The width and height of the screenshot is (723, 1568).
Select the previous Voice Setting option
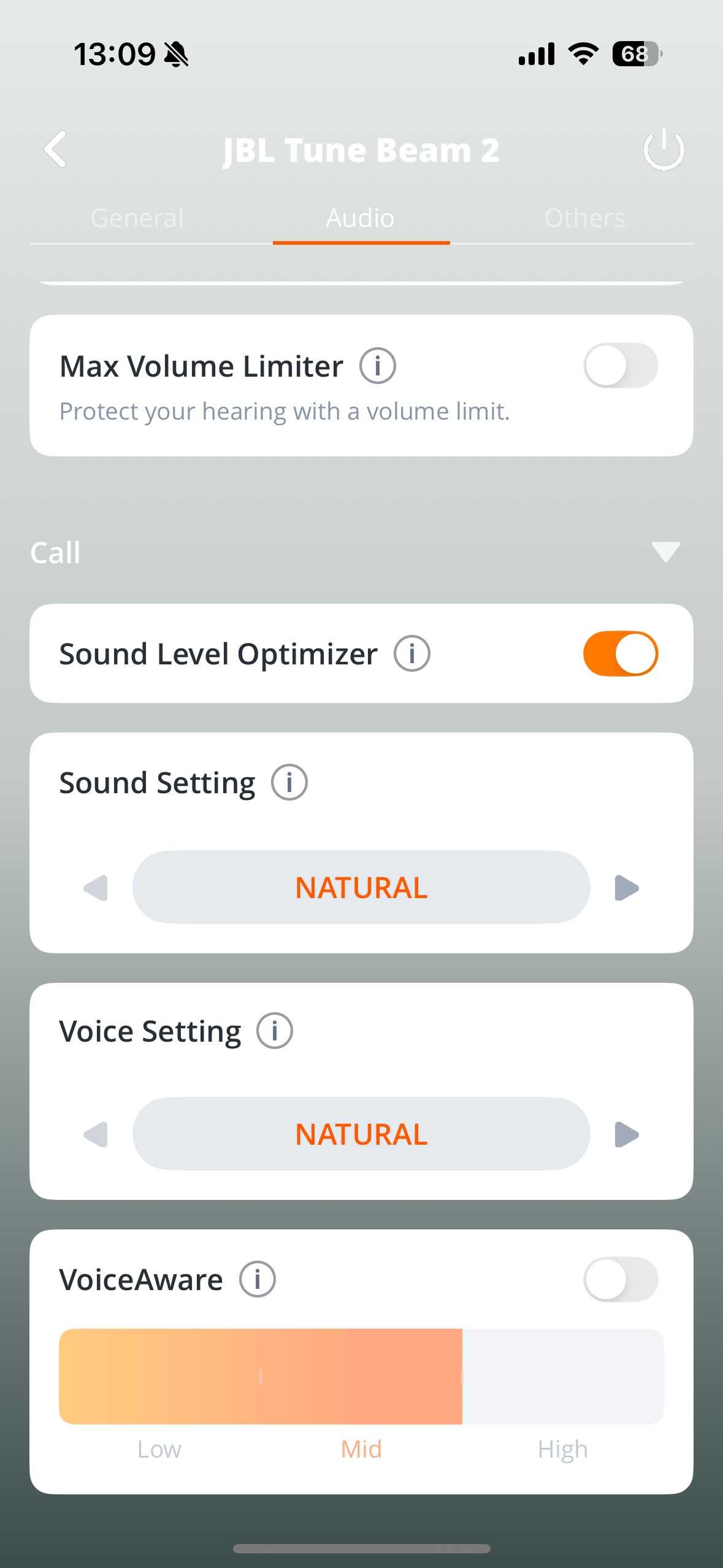click(96, 1134)
